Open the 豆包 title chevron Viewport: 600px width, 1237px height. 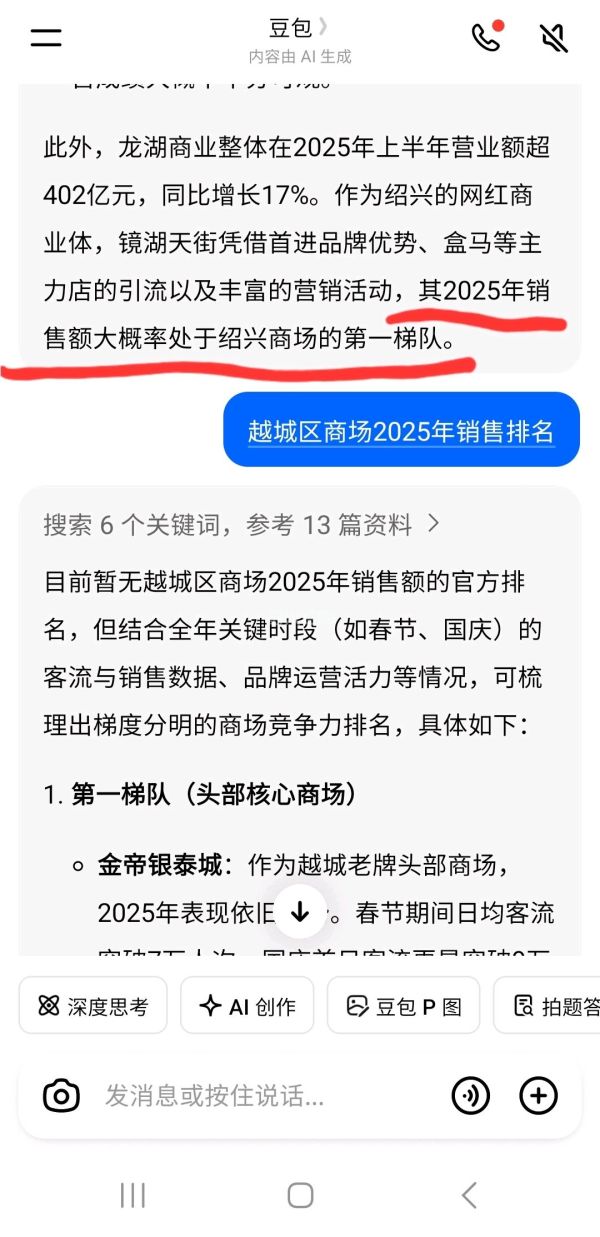(x=323, y=27)
